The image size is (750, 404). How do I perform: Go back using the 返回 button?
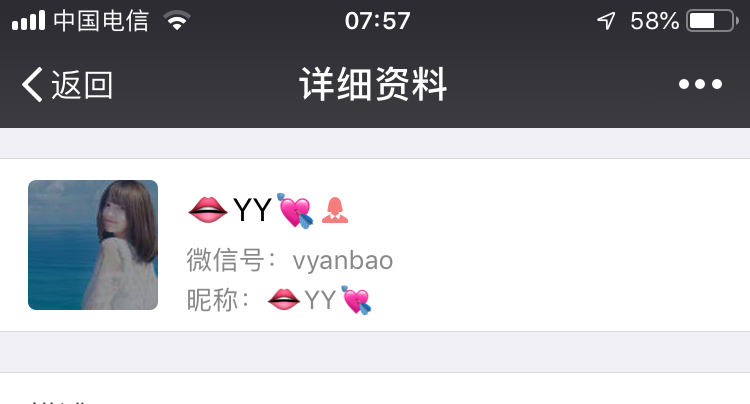pyautogui.click(x=68, y=85)
